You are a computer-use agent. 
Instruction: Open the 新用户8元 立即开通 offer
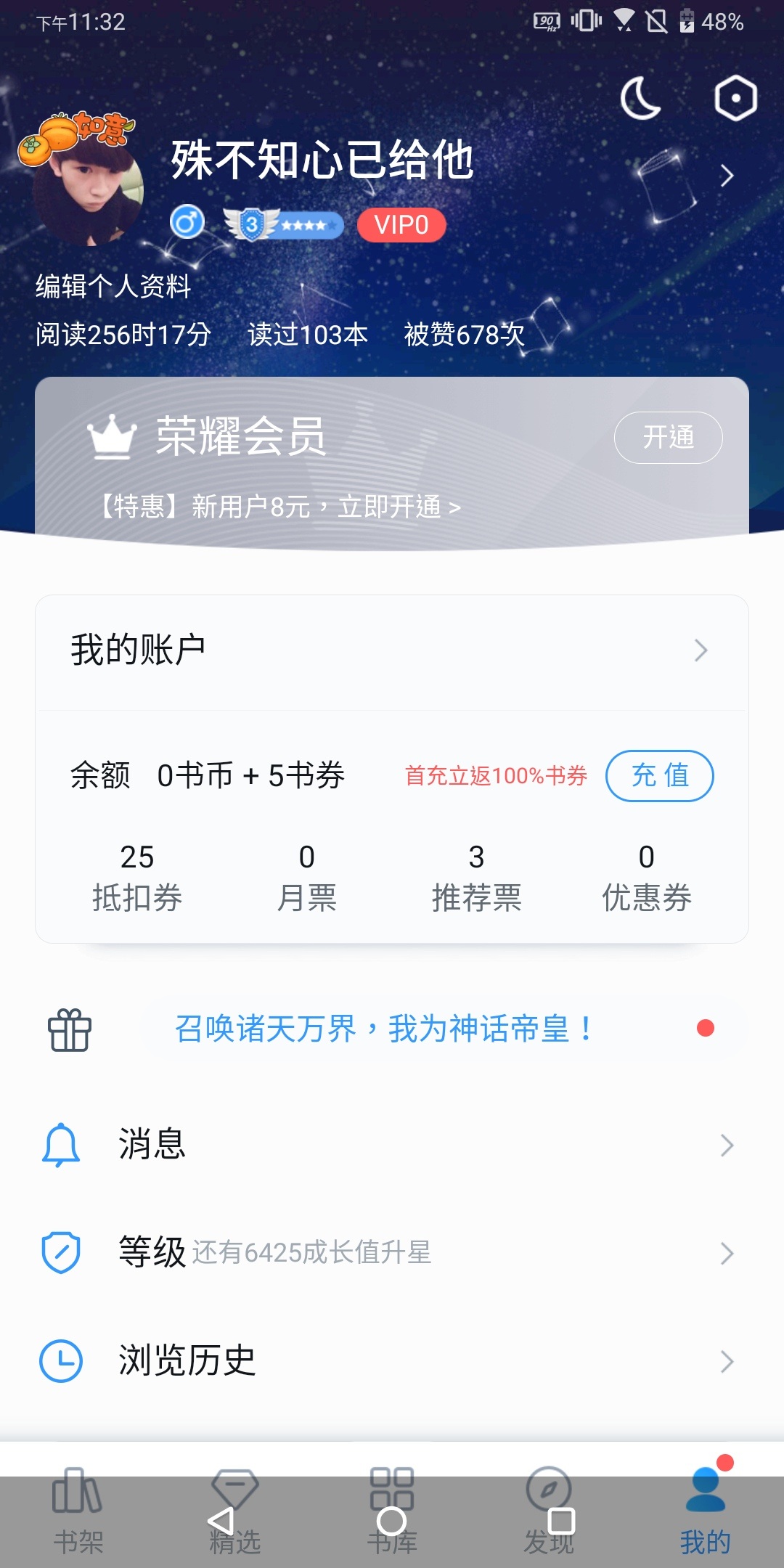coord(280,507)
